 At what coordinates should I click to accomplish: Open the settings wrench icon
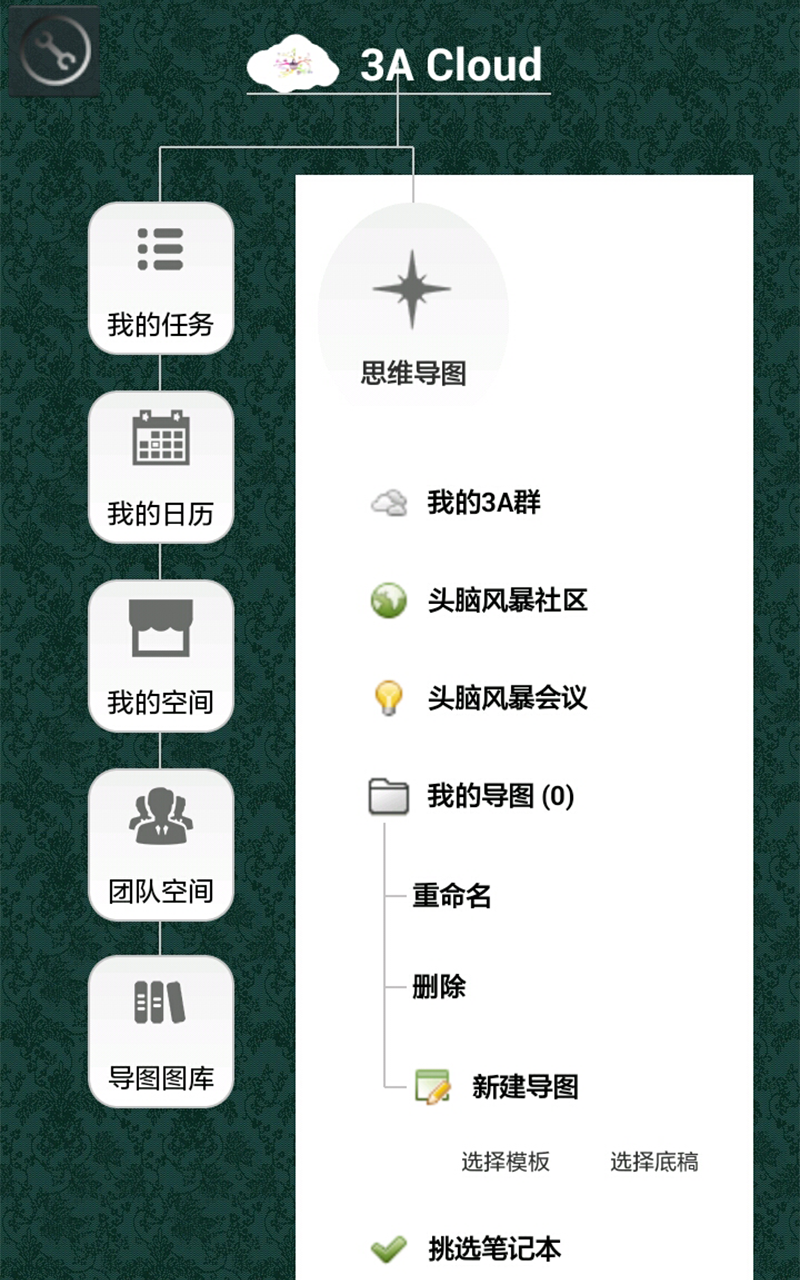tap(55, 50)
